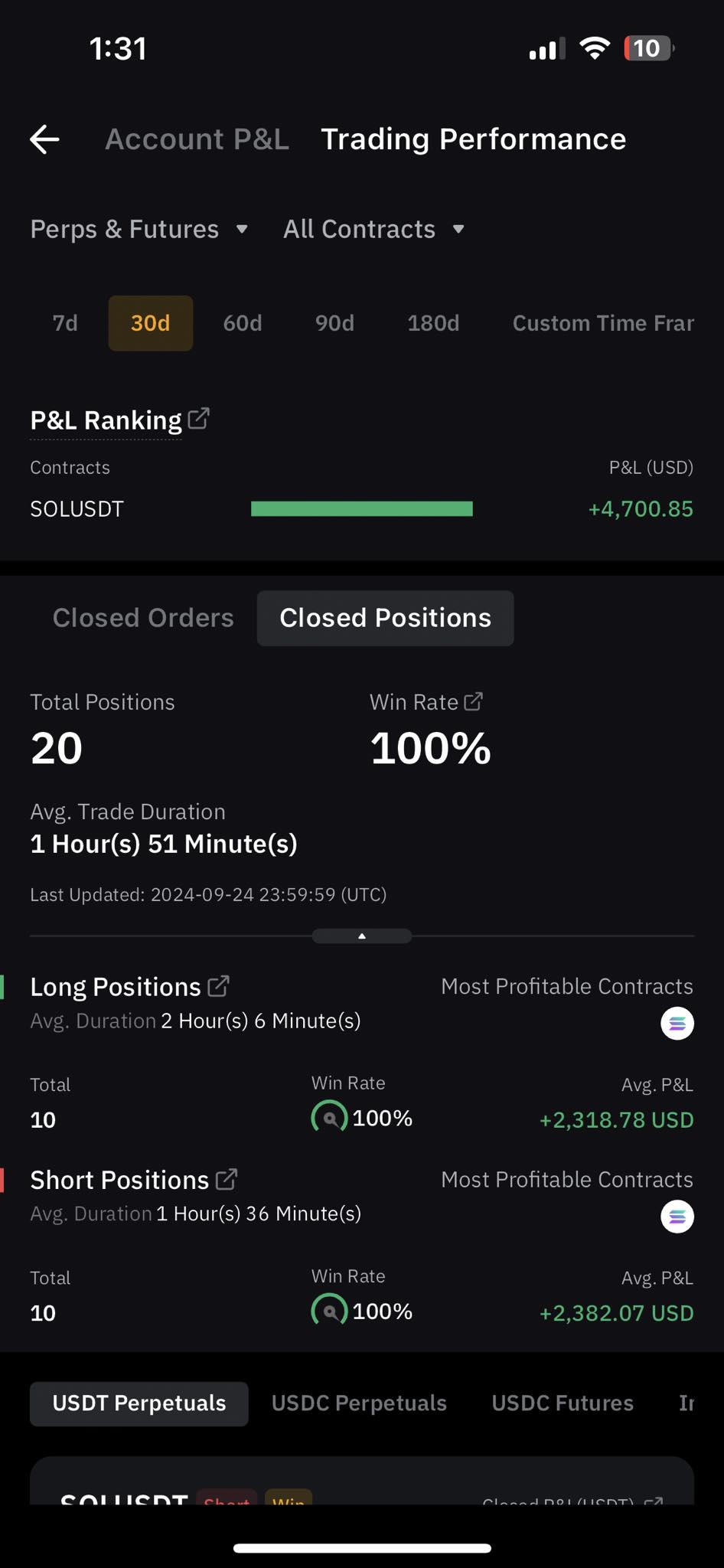This screenshot has height=1568, width=724.
Task: Select the 60d time range
Action: point(243,323)
